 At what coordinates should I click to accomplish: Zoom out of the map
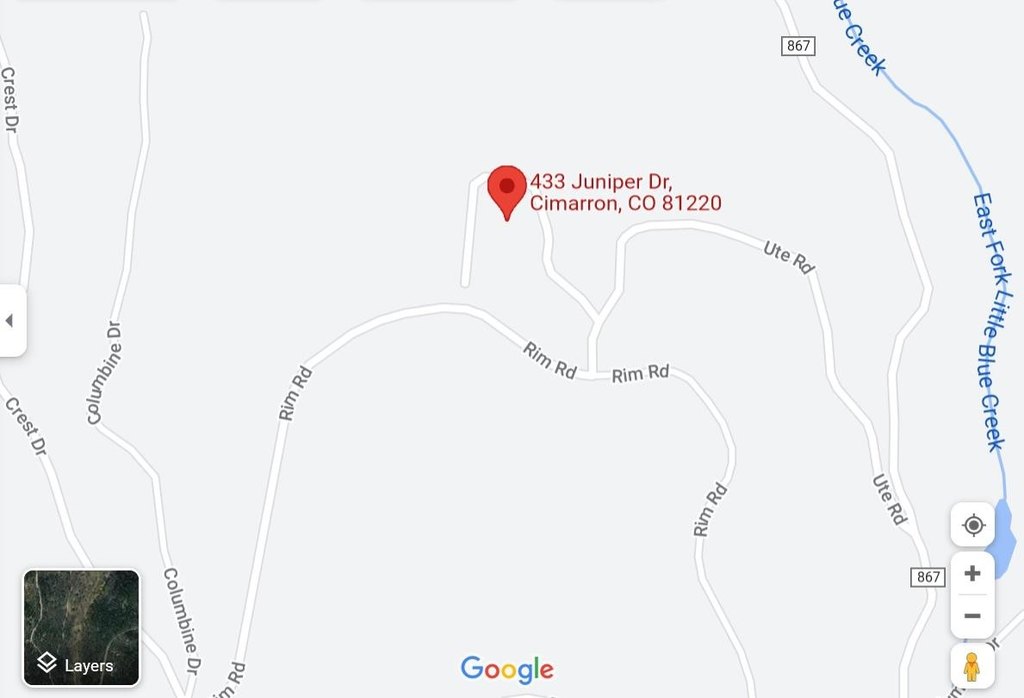click(972, 616)
